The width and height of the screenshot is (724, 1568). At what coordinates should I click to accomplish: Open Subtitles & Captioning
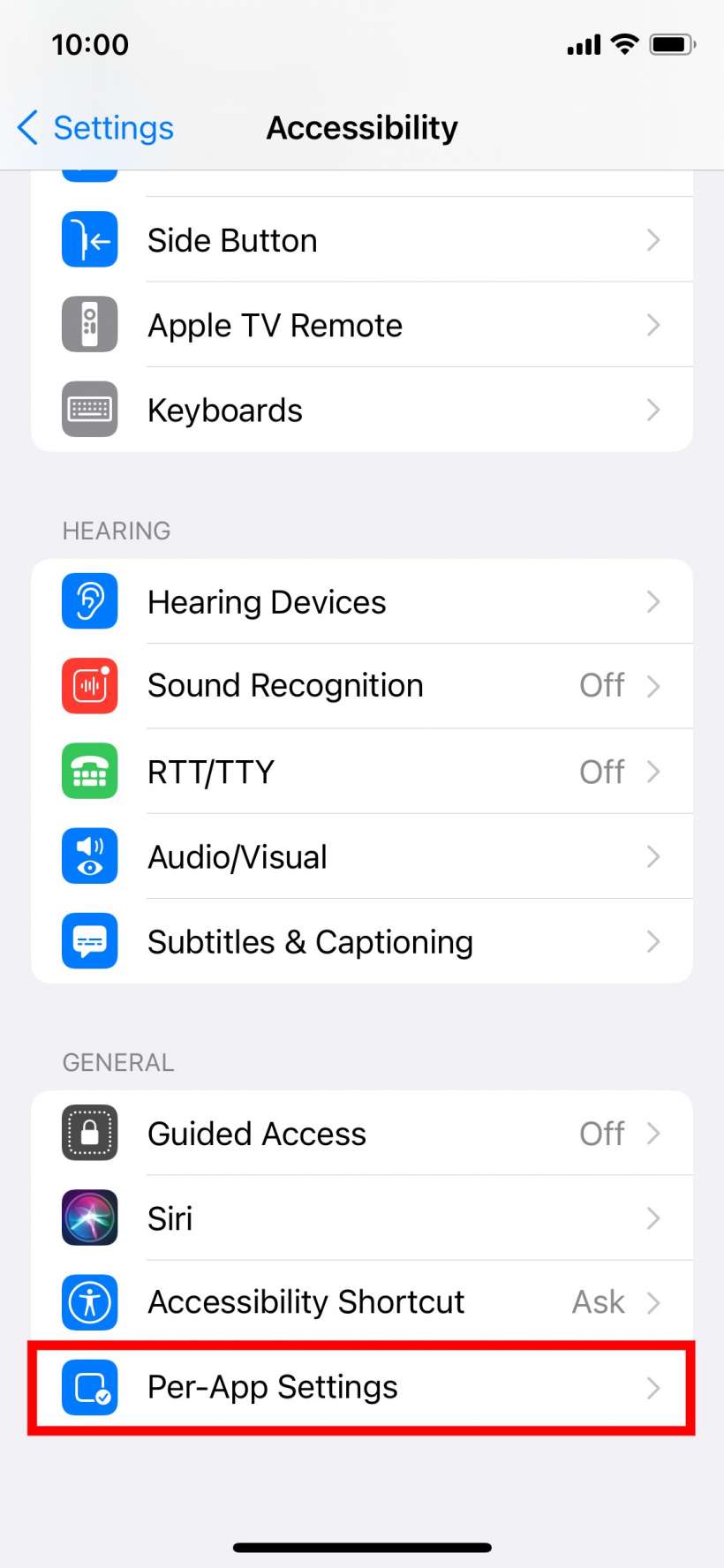point(362,941)
